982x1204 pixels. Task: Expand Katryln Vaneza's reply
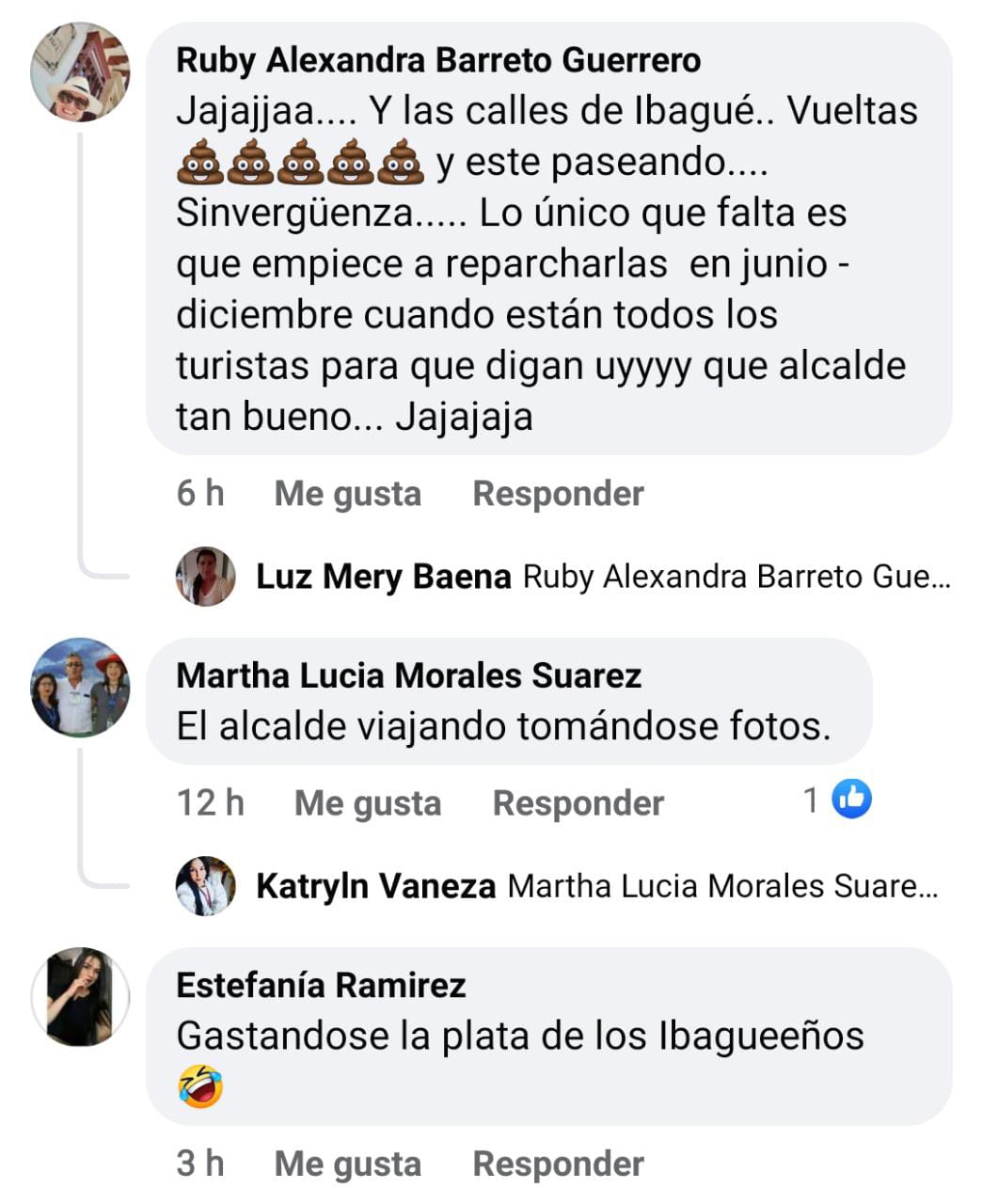[596, 886]
